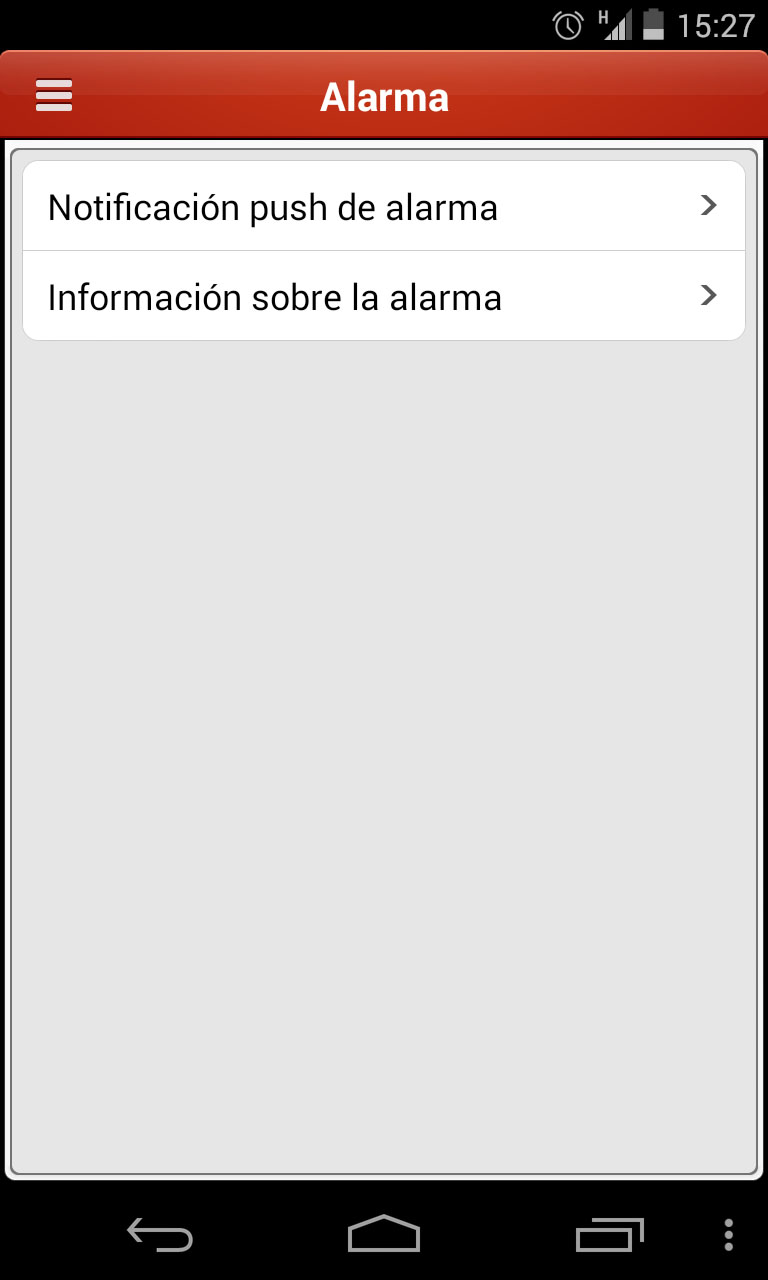Open Notificación push de alarma
Viewport: 768px width, 1280px height.
click(384, 206)
